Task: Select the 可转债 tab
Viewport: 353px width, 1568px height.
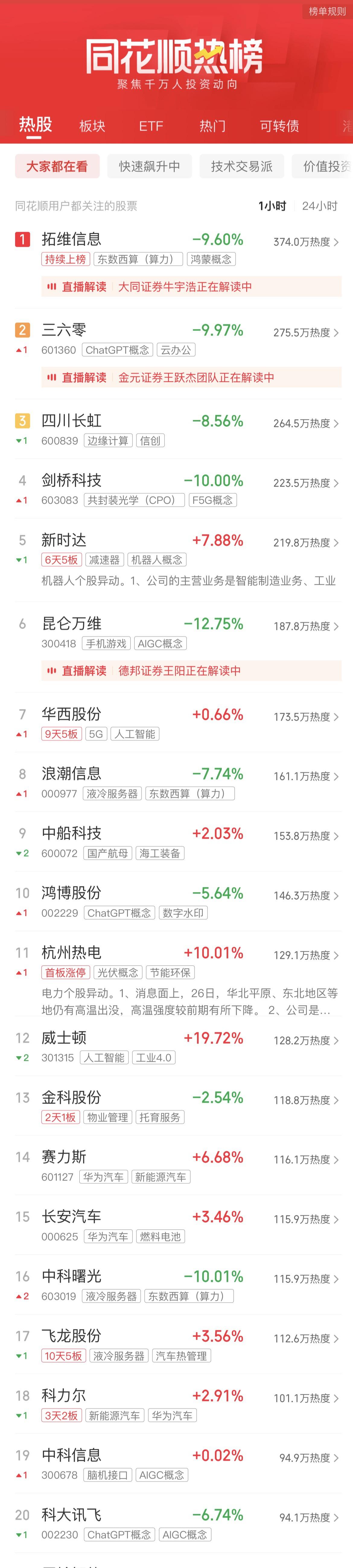Action: coord(279,126)
